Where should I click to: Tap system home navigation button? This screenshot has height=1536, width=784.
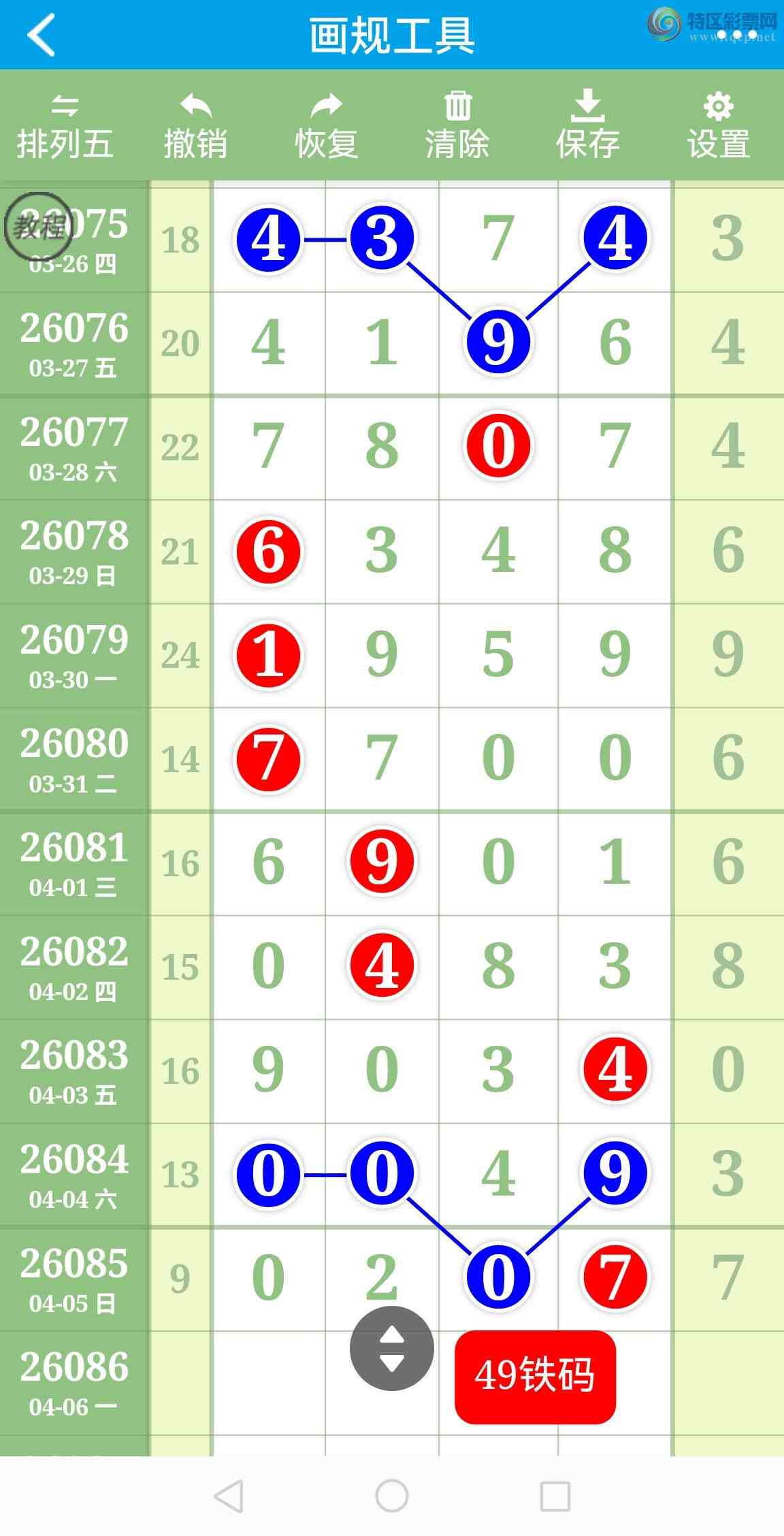pyautogui.click(x=392, y=1496)
